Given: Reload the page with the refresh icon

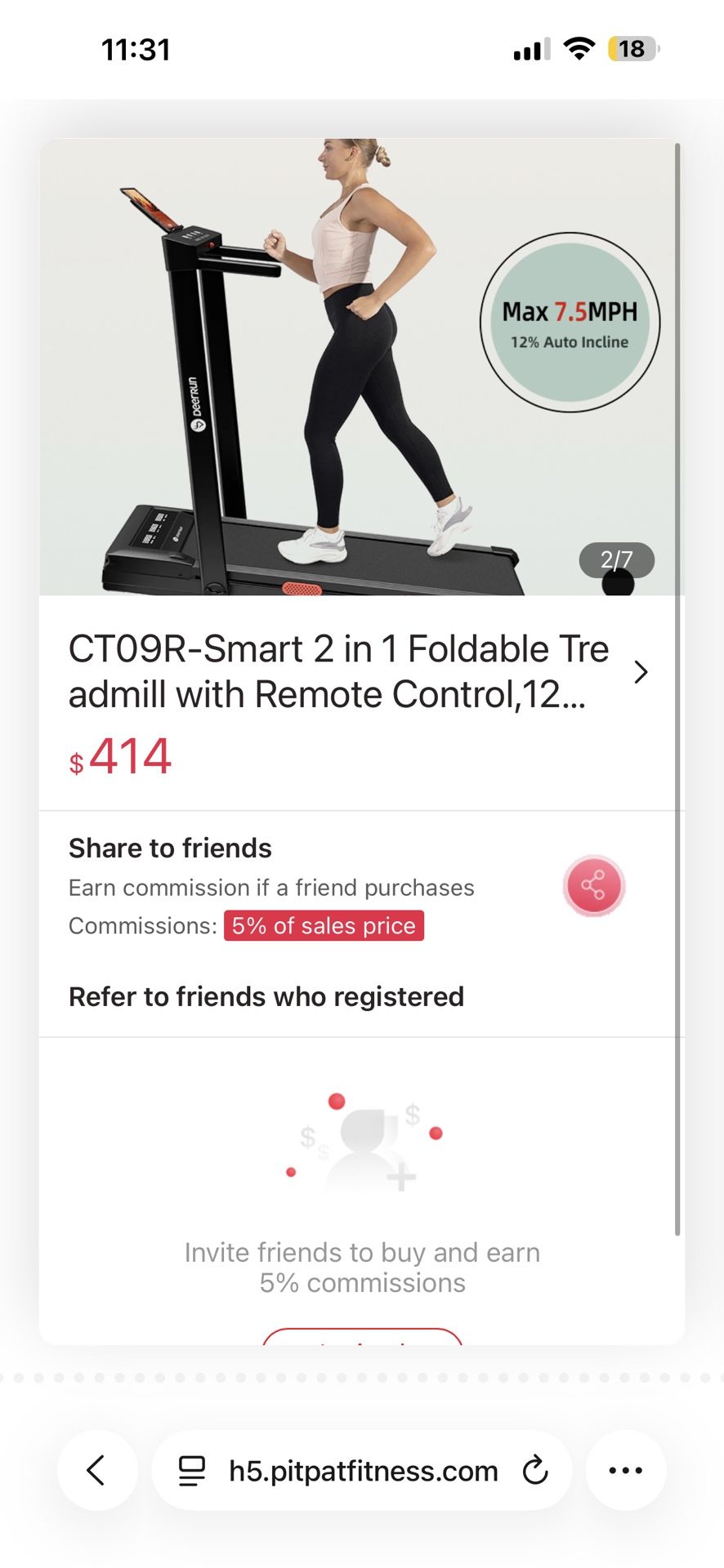Looking at the screenshot, I should [x=535, y=1471].
